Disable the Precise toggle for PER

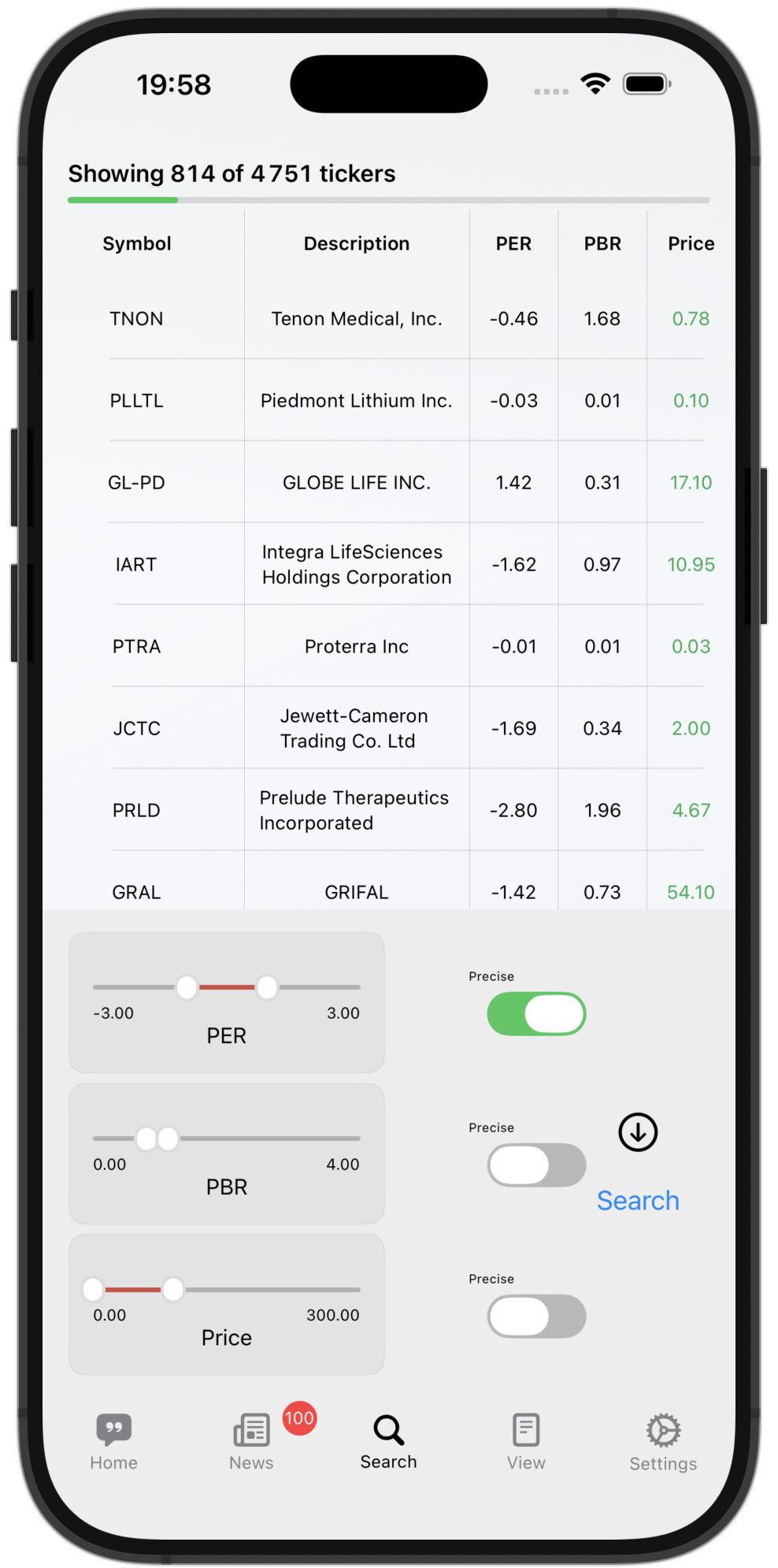[536, 1013]
